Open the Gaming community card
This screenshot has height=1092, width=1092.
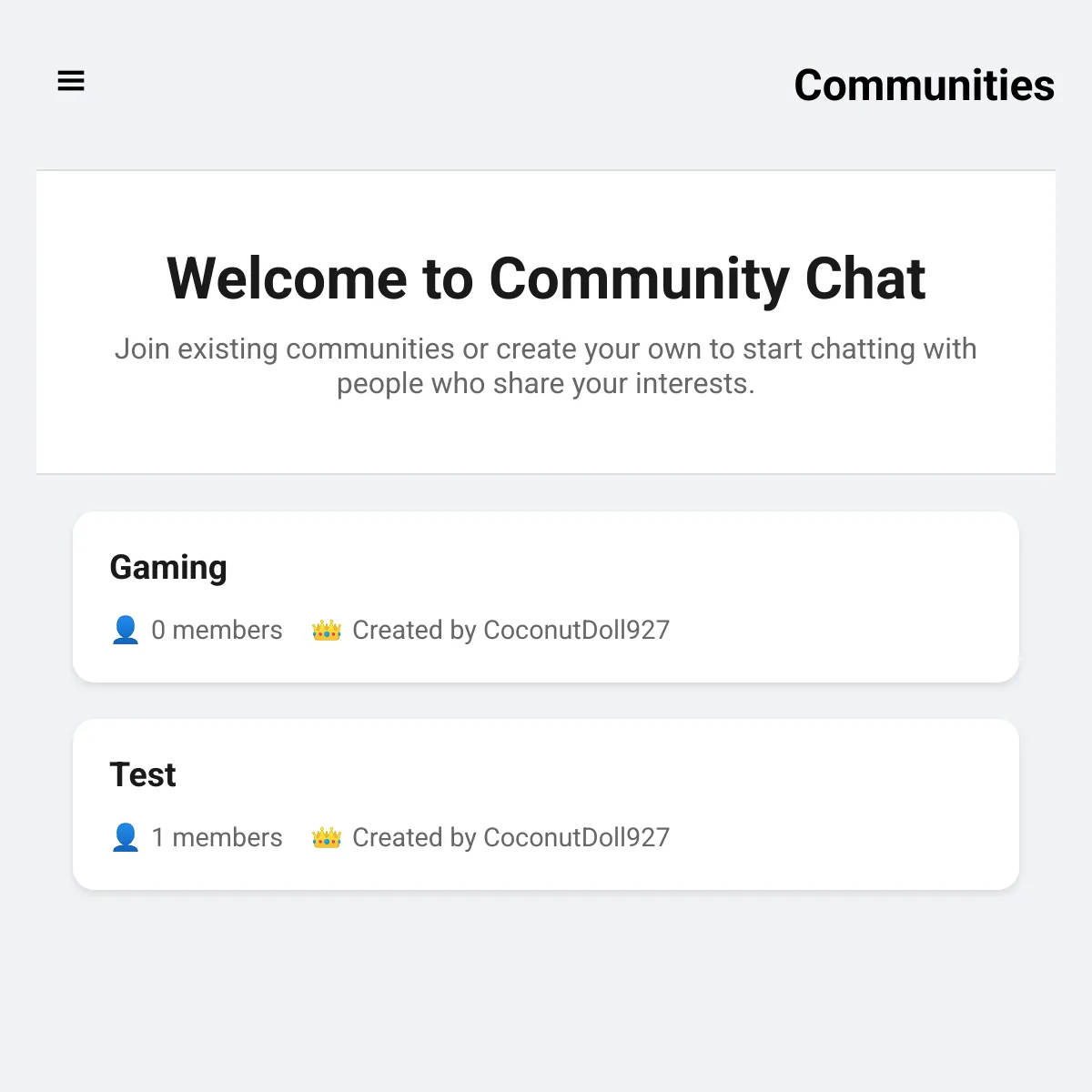coord(546,597)
